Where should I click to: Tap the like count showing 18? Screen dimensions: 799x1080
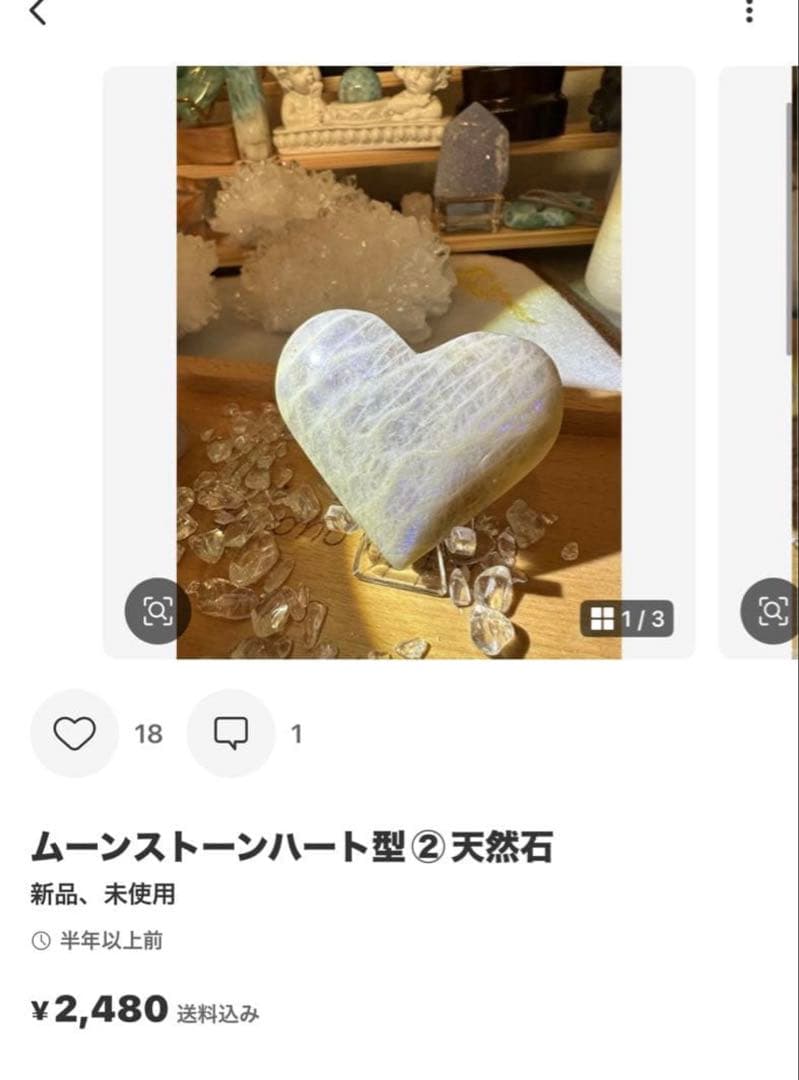click(148, 734)
